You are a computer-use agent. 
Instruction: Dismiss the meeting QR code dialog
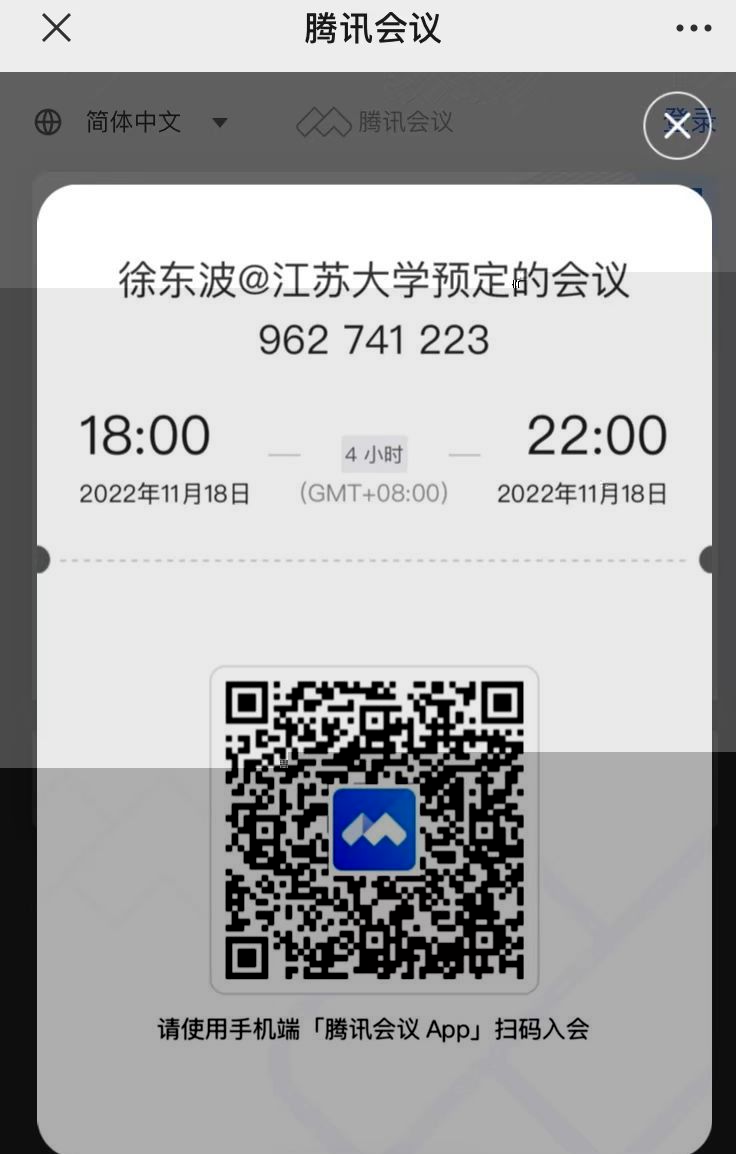pyautogui.click(x=677, y=126)
